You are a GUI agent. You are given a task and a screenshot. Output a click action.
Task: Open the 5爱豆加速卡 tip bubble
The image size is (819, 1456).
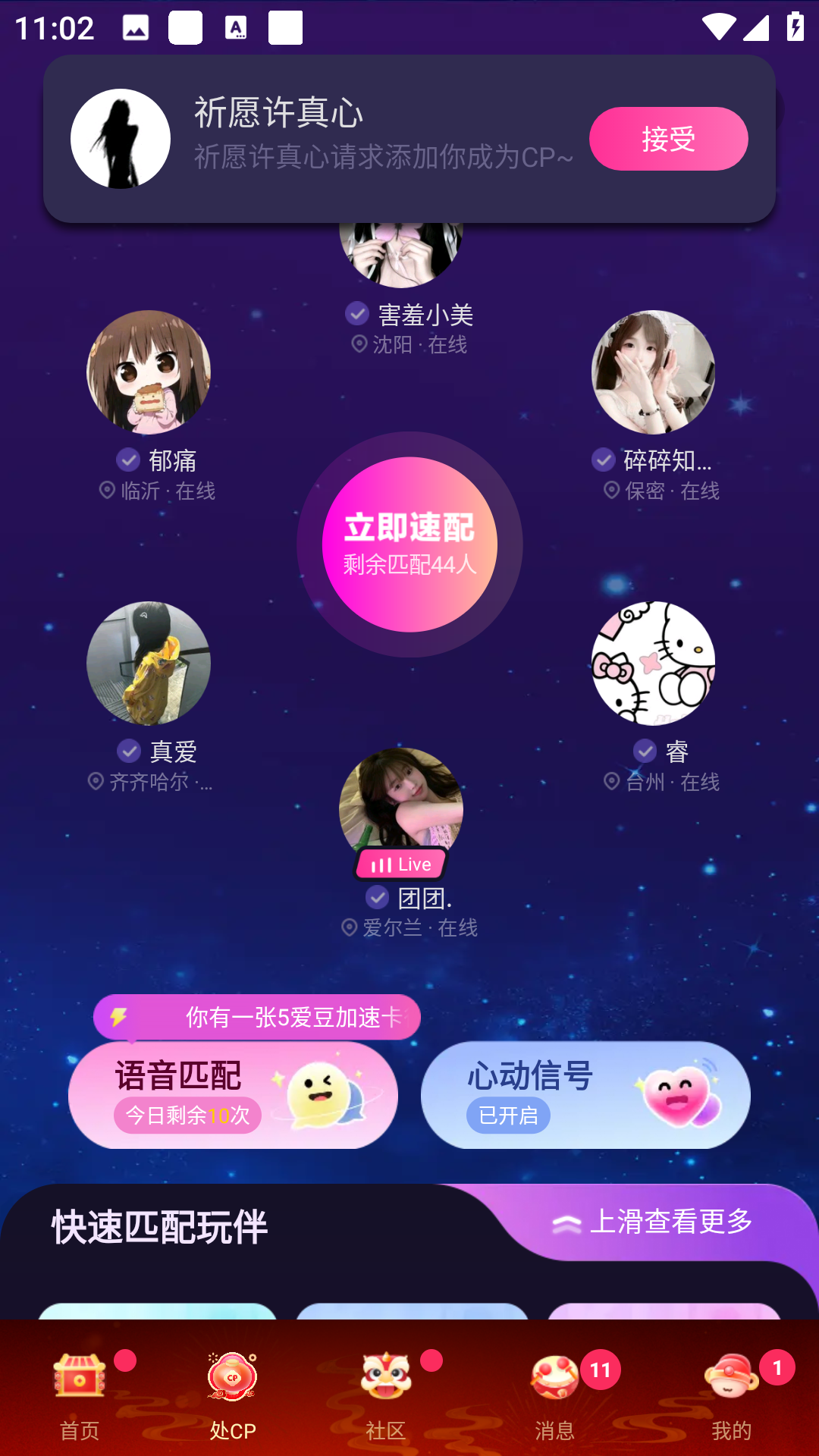(x=257, y=1017)
